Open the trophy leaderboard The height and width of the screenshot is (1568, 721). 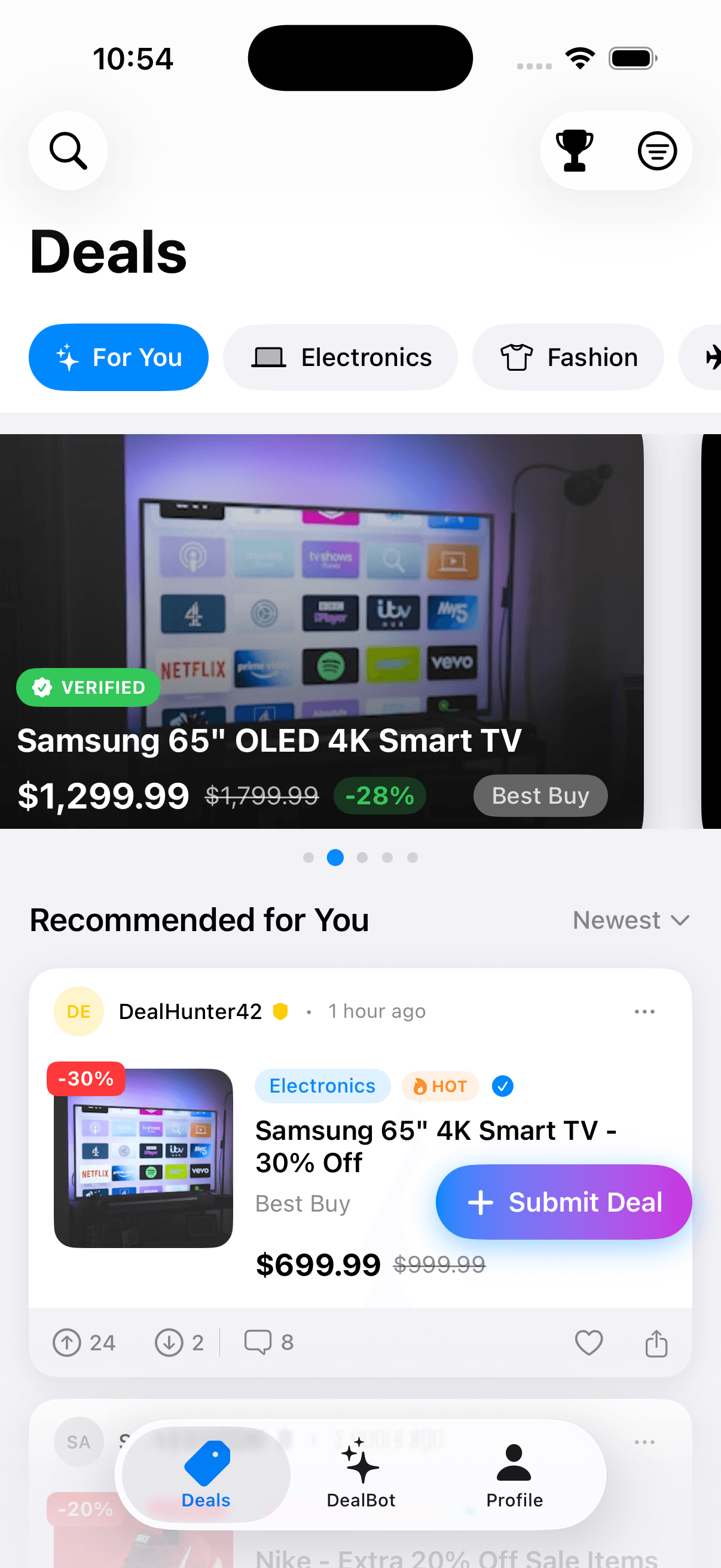pyautogui.click(x=575, y=150)
